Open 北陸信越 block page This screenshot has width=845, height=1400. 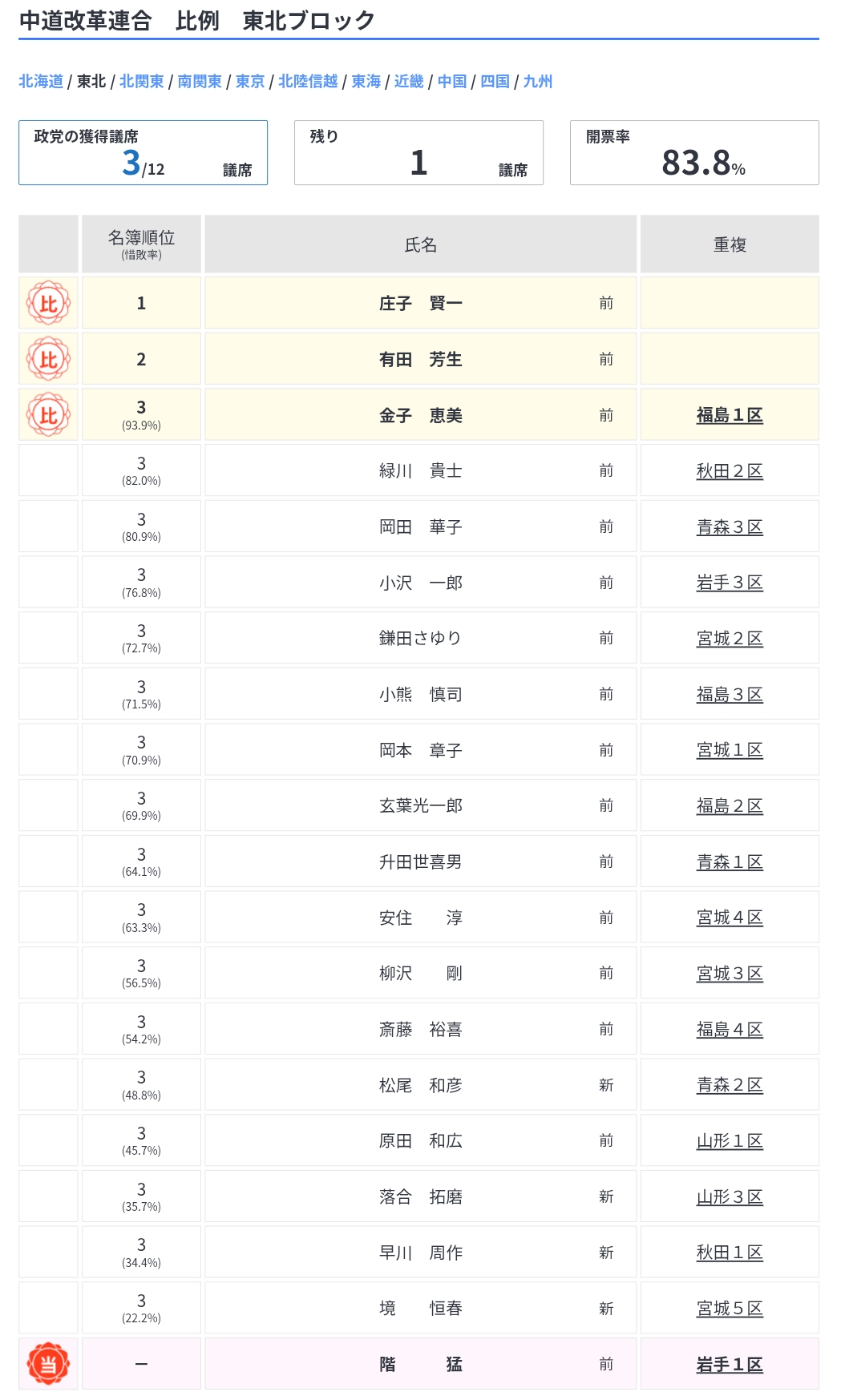point(308,82)
